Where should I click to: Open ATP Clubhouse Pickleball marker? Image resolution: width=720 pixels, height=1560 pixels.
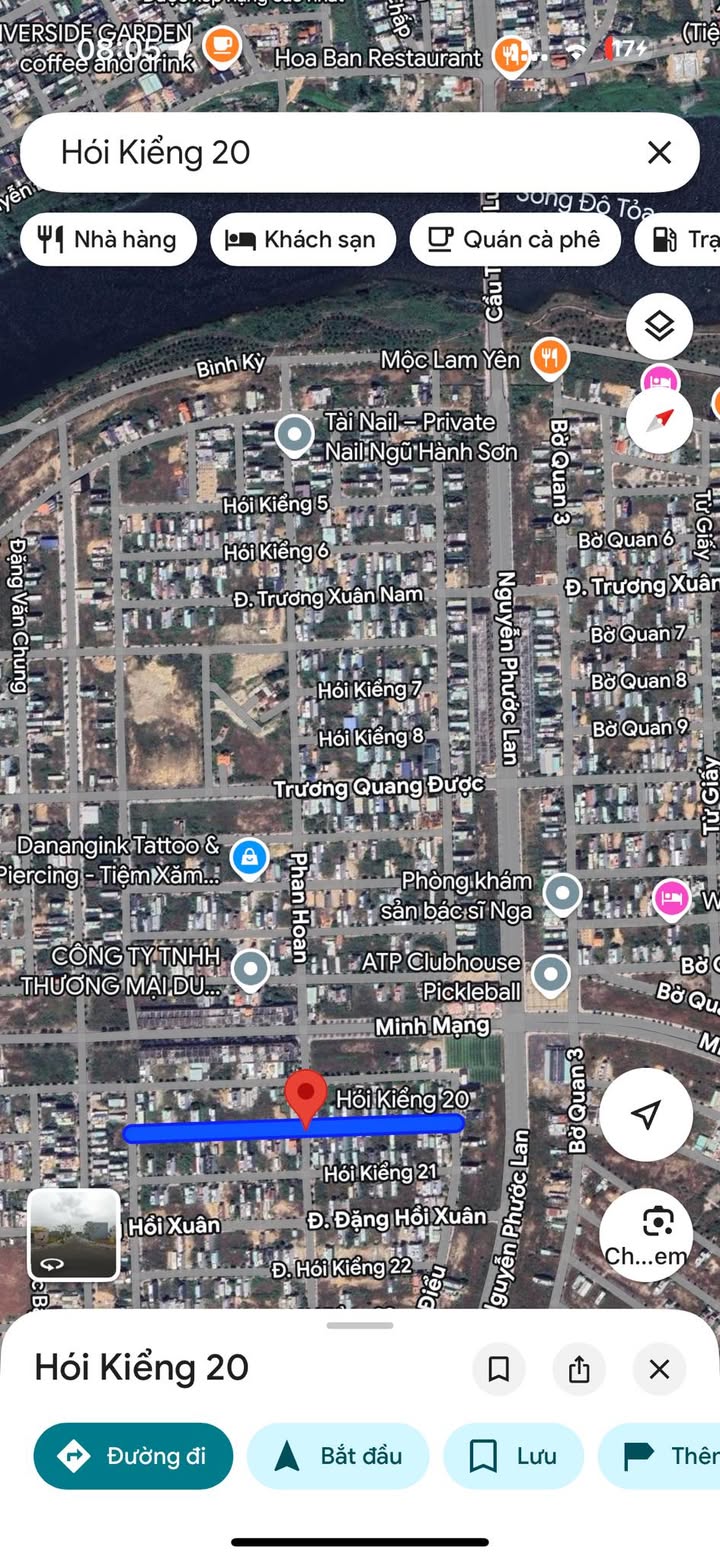coord(550,973)
